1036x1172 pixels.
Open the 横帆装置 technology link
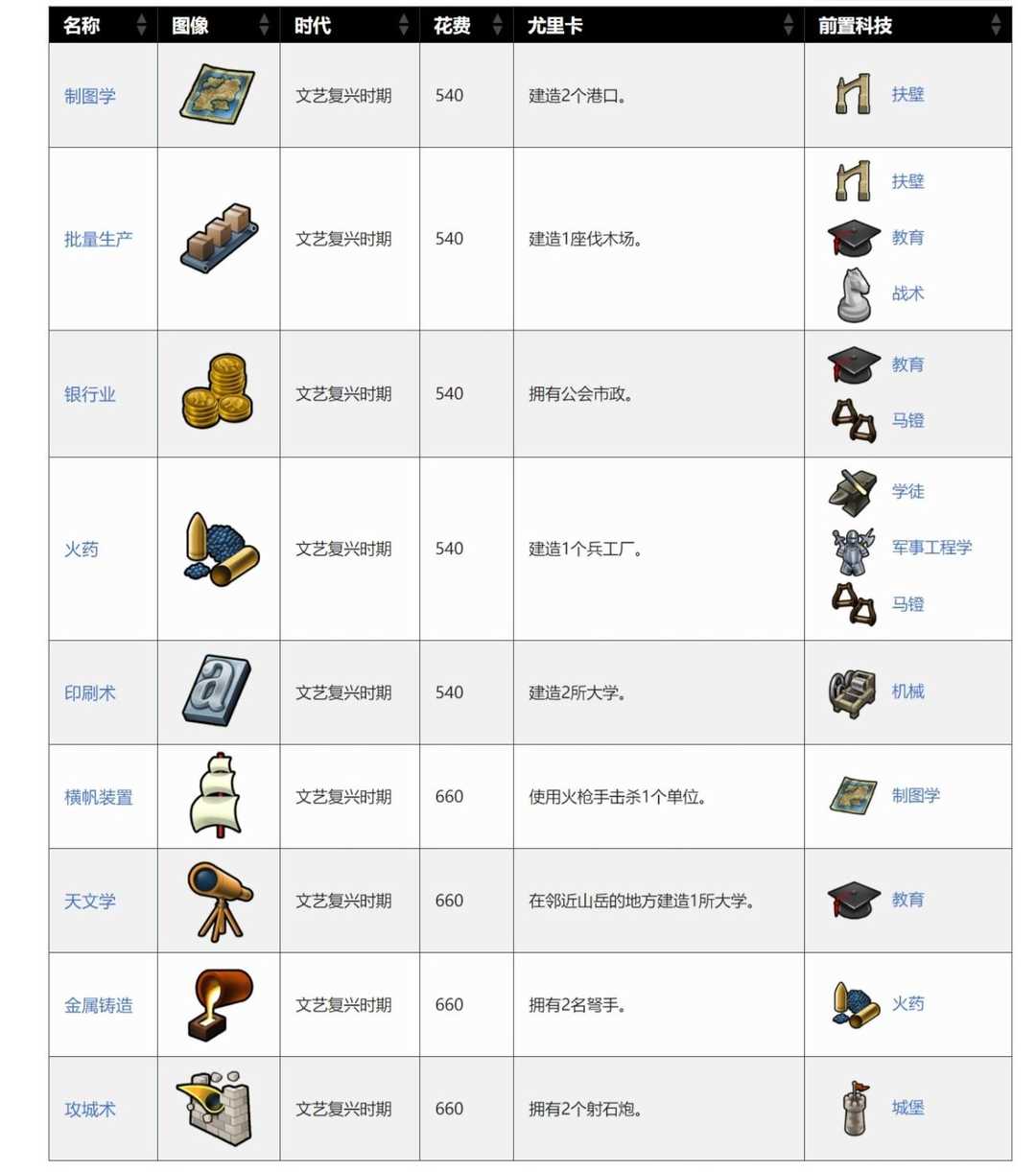click(x=98, y=797)
